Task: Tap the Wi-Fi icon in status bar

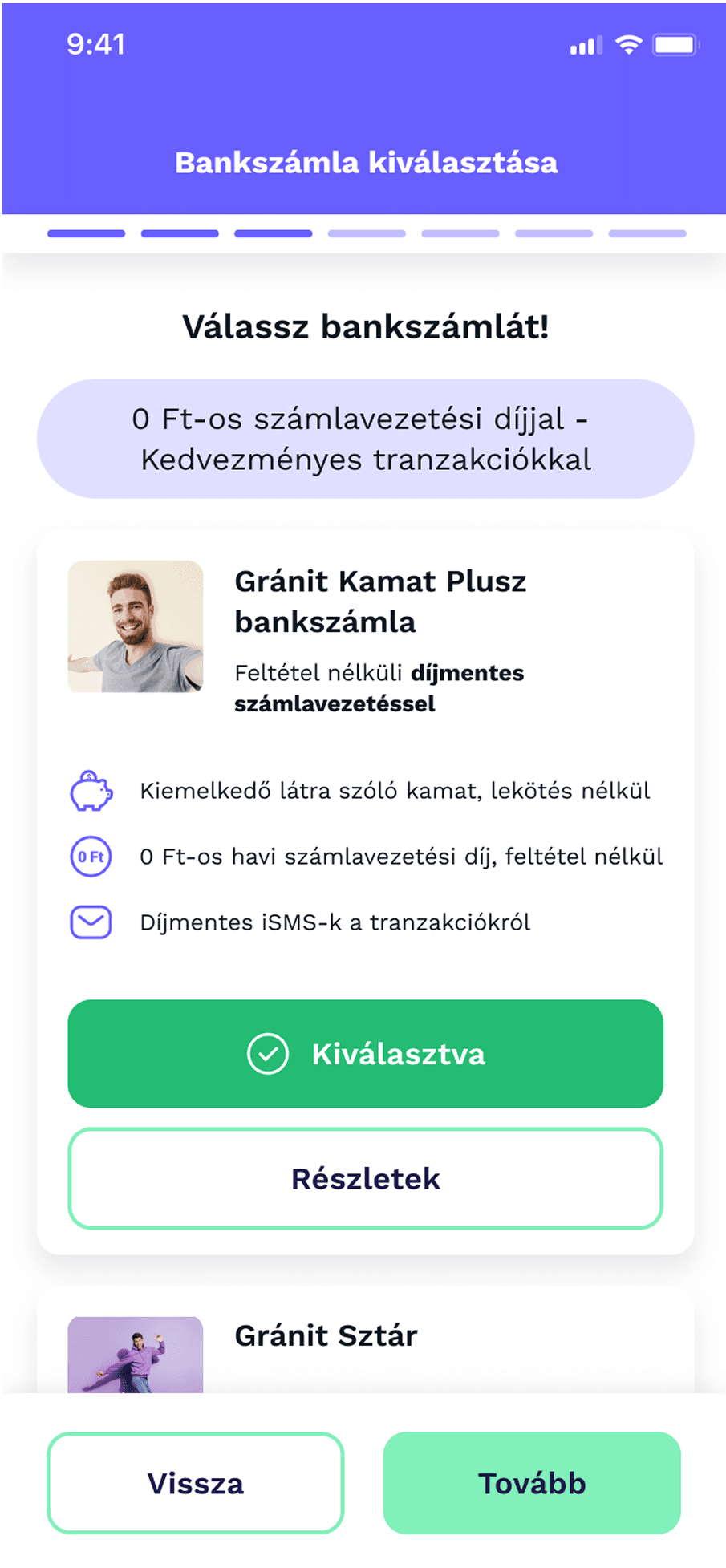Action: tap(631, 44)
